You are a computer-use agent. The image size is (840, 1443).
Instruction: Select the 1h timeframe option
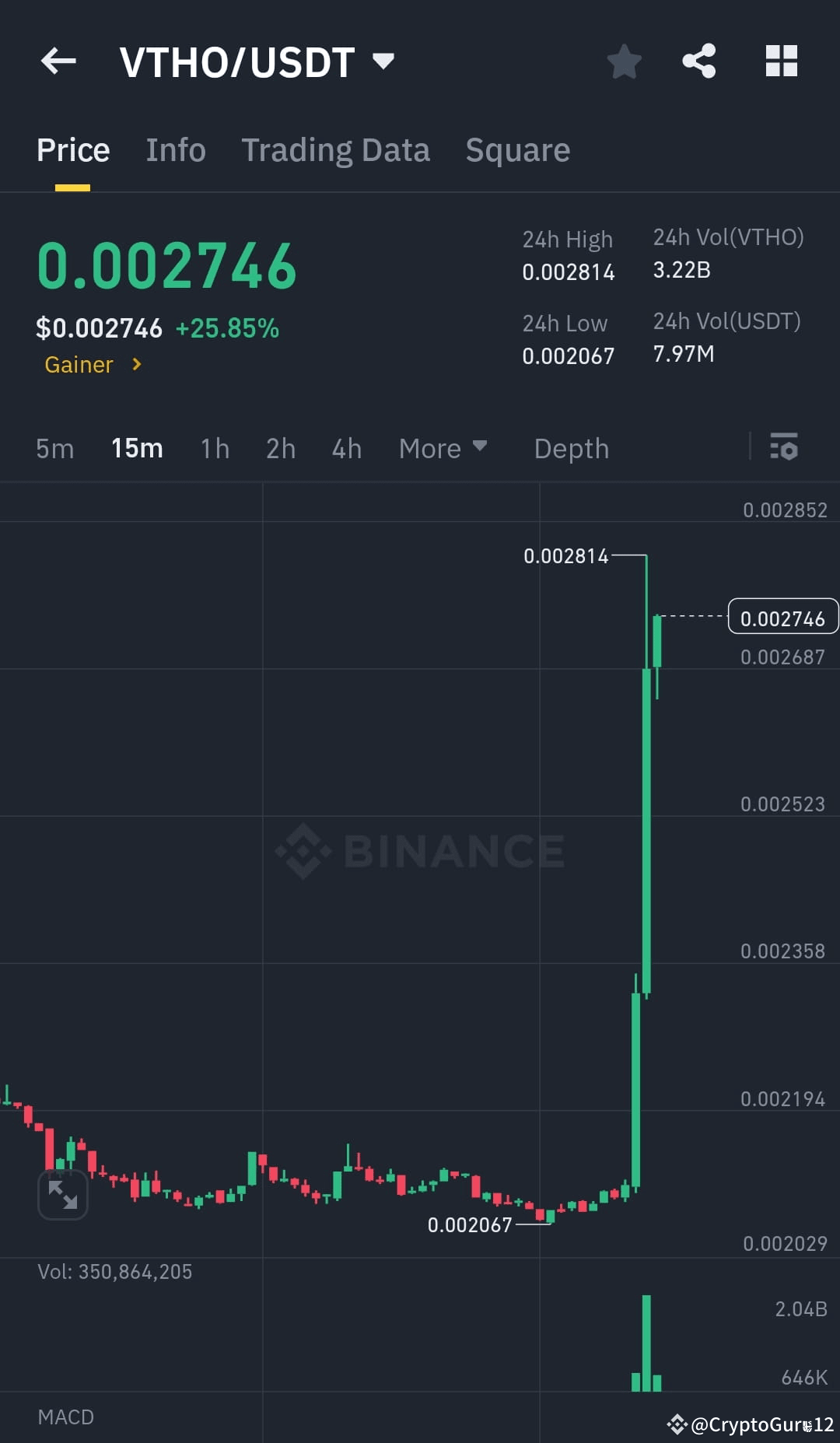point(214,448)
